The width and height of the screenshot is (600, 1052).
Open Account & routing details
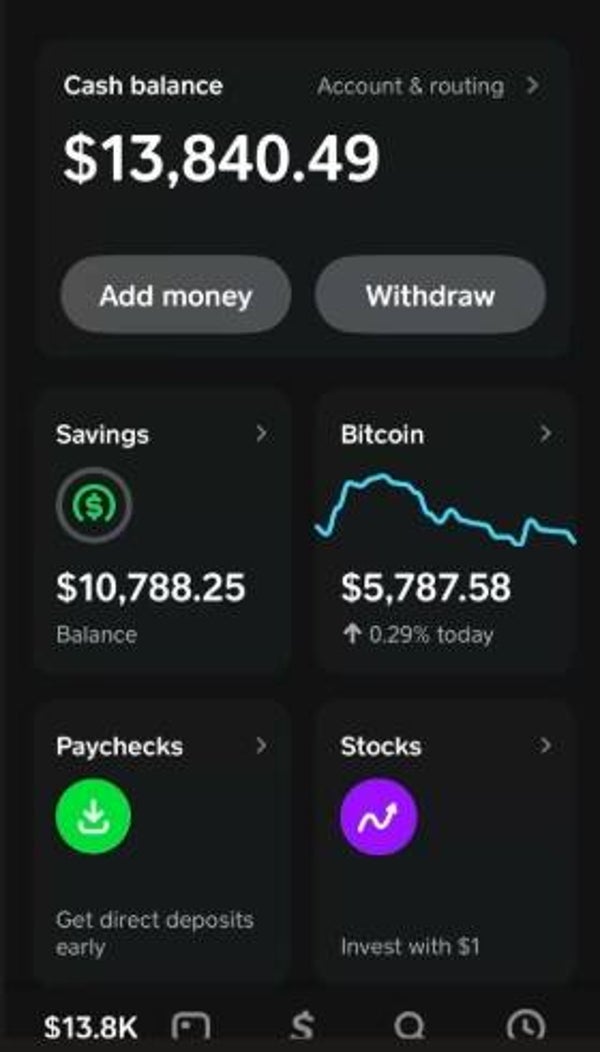(x=428, y=86)
